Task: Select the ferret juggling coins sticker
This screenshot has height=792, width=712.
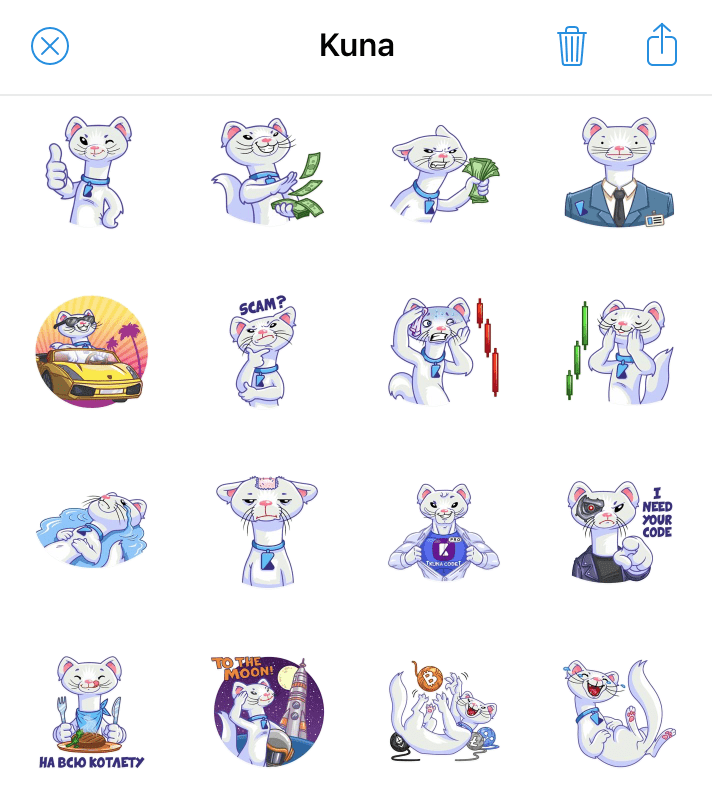Action: click(x=444, y=711)
